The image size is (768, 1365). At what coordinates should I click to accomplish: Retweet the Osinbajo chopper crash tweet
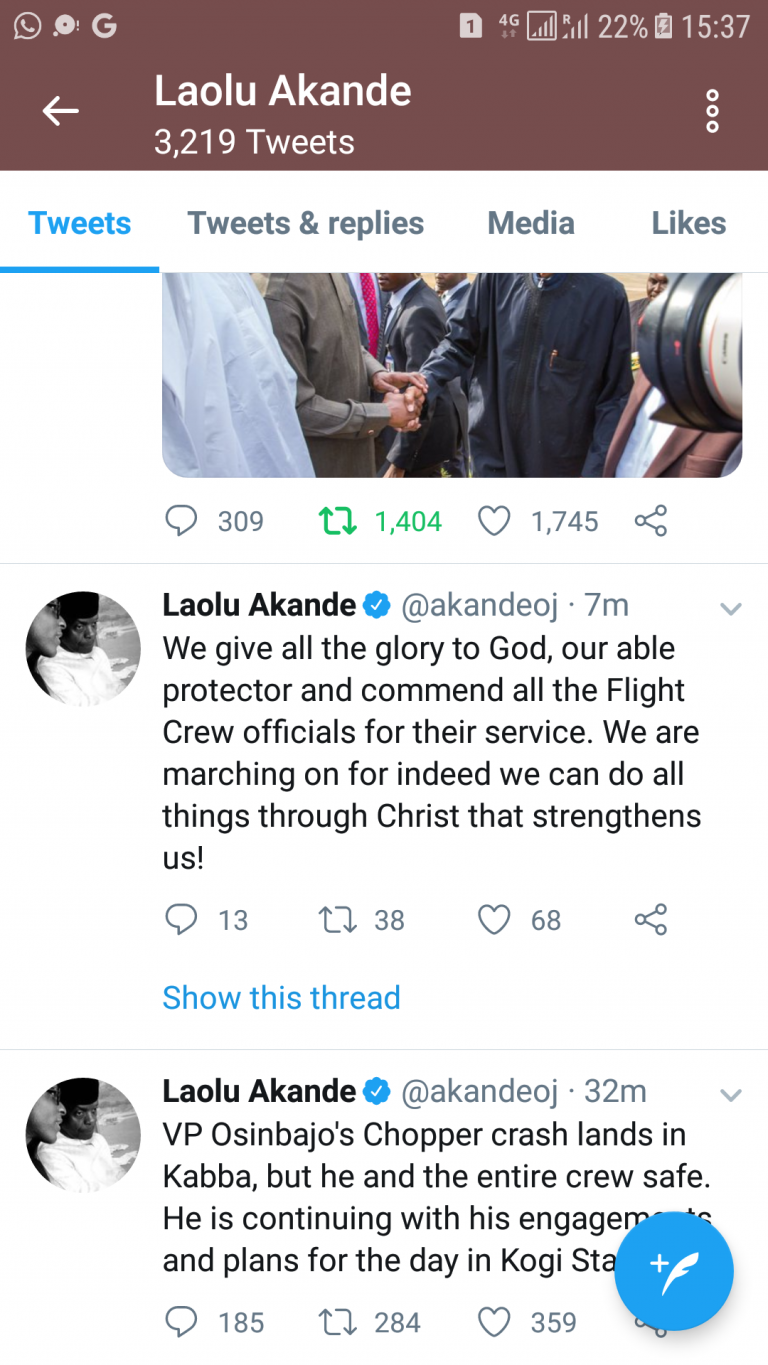(x=337, y=1323)
